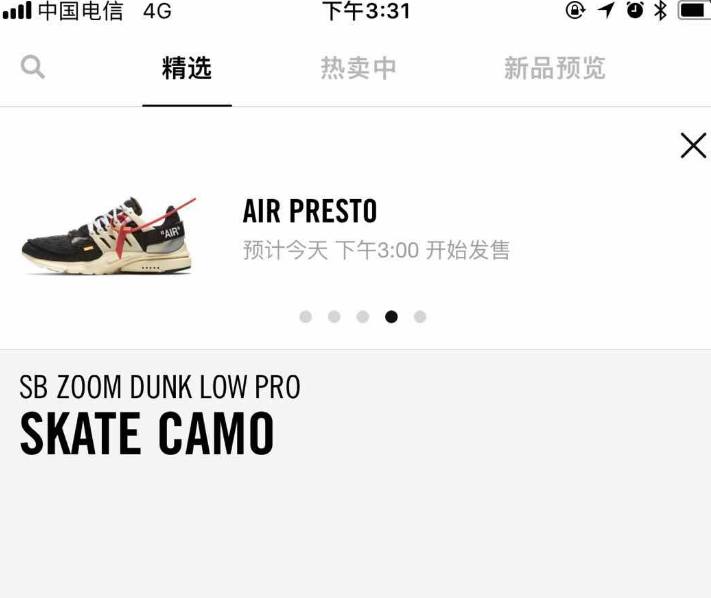711x598 pixels.
Task: Open the search magnifier icon
Action: [x=33, y=68]
